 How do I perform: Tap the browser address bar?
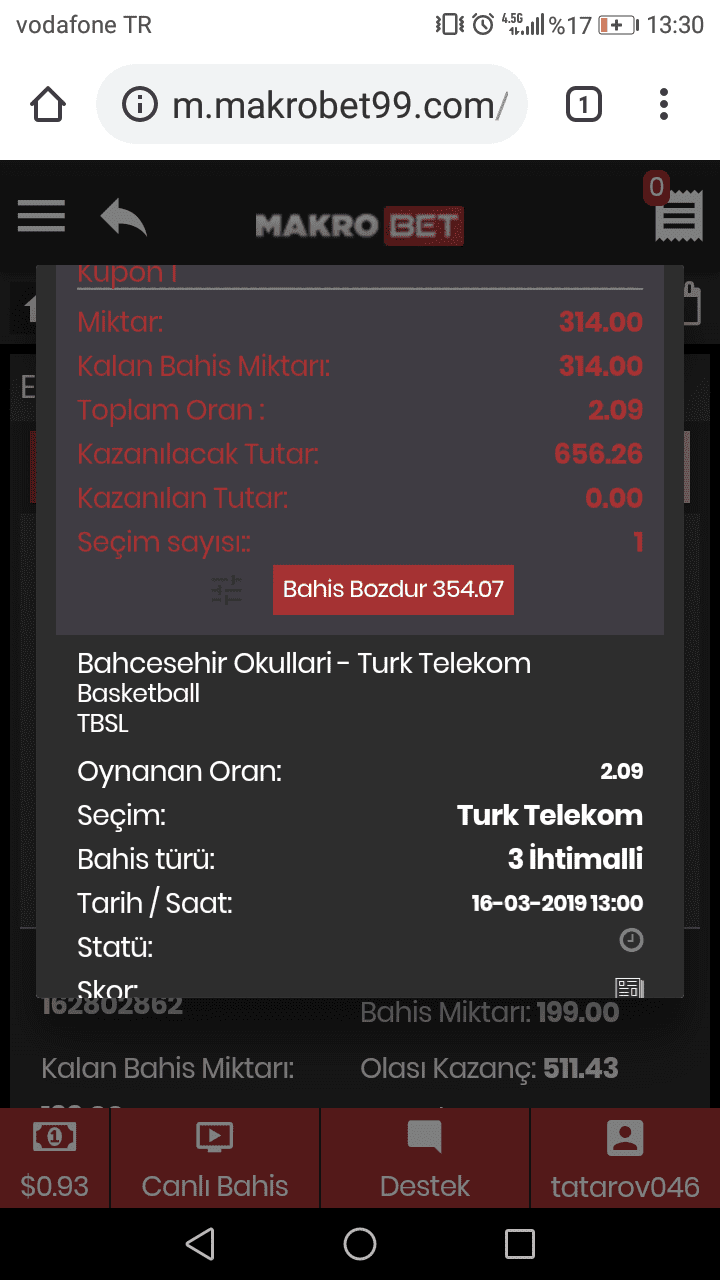312,104
